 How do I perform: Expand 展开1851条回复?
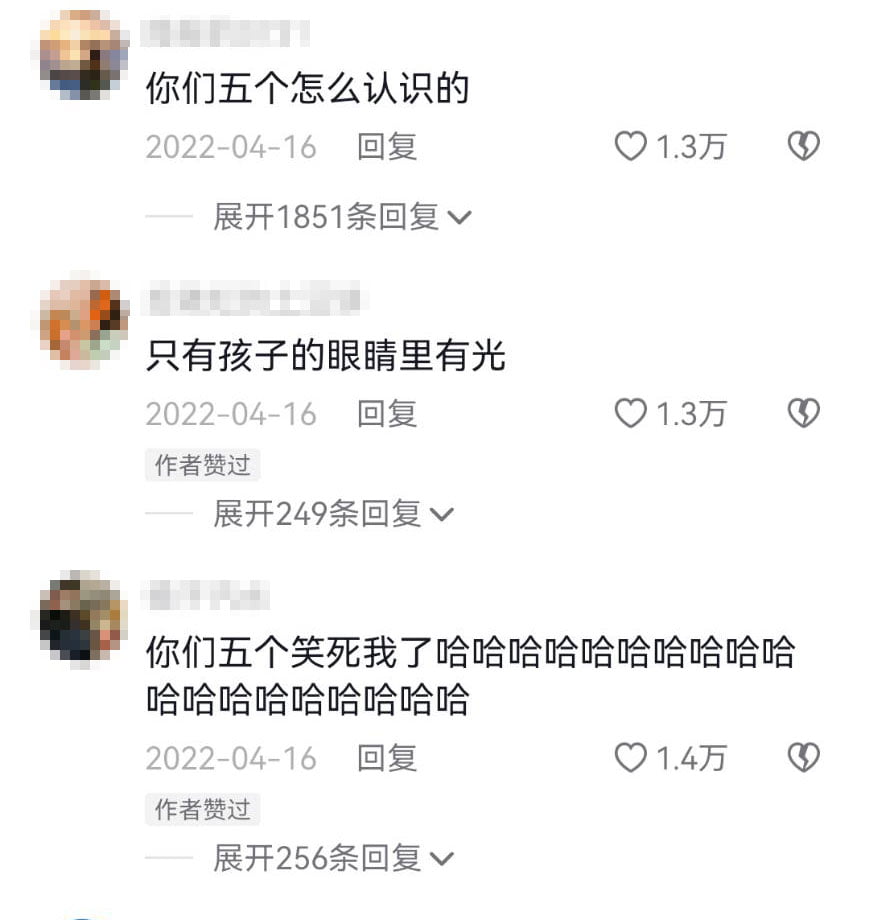(340, 216)
